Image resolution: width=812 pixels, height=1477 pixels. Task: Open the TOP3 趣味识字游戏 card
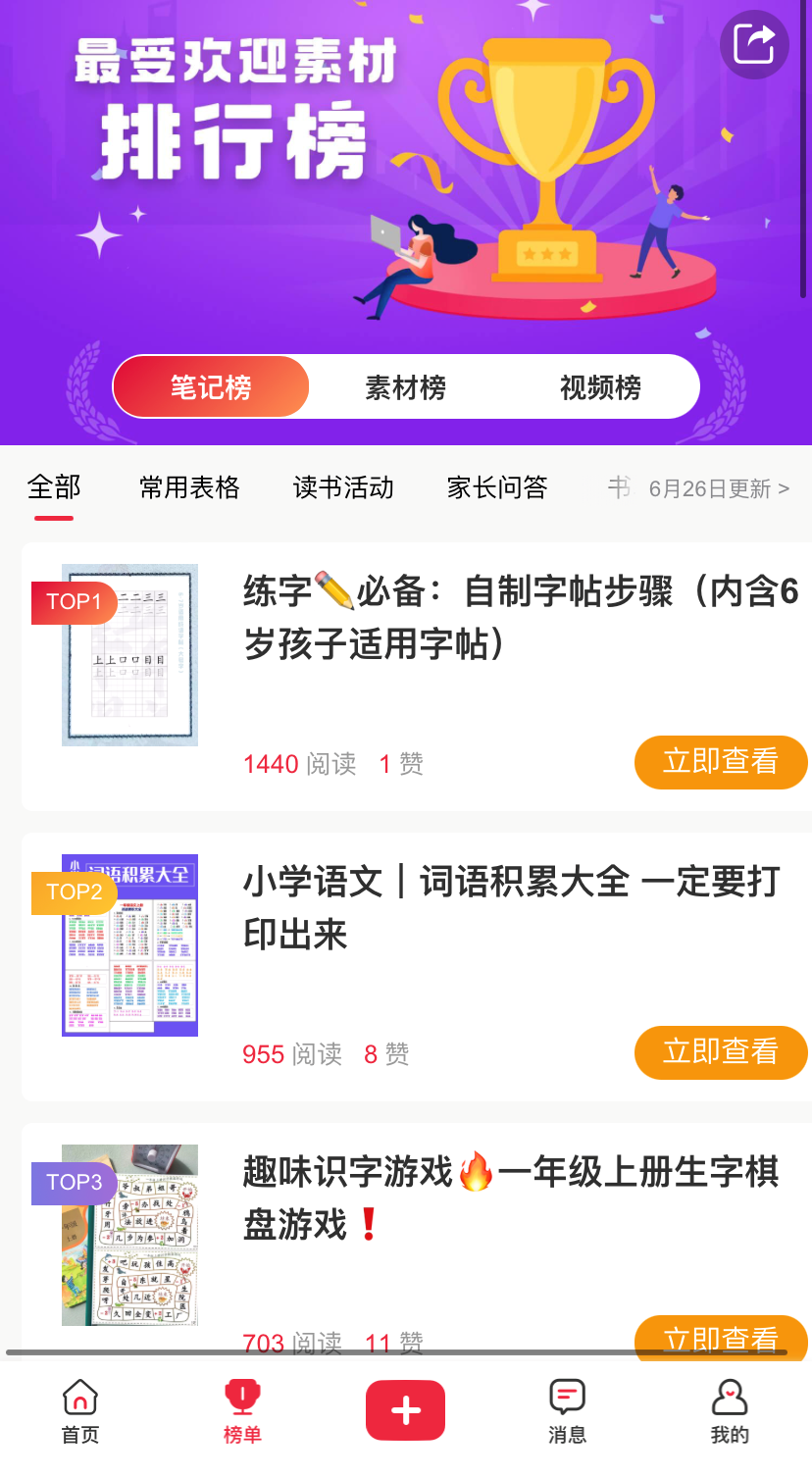point(417,1241)
